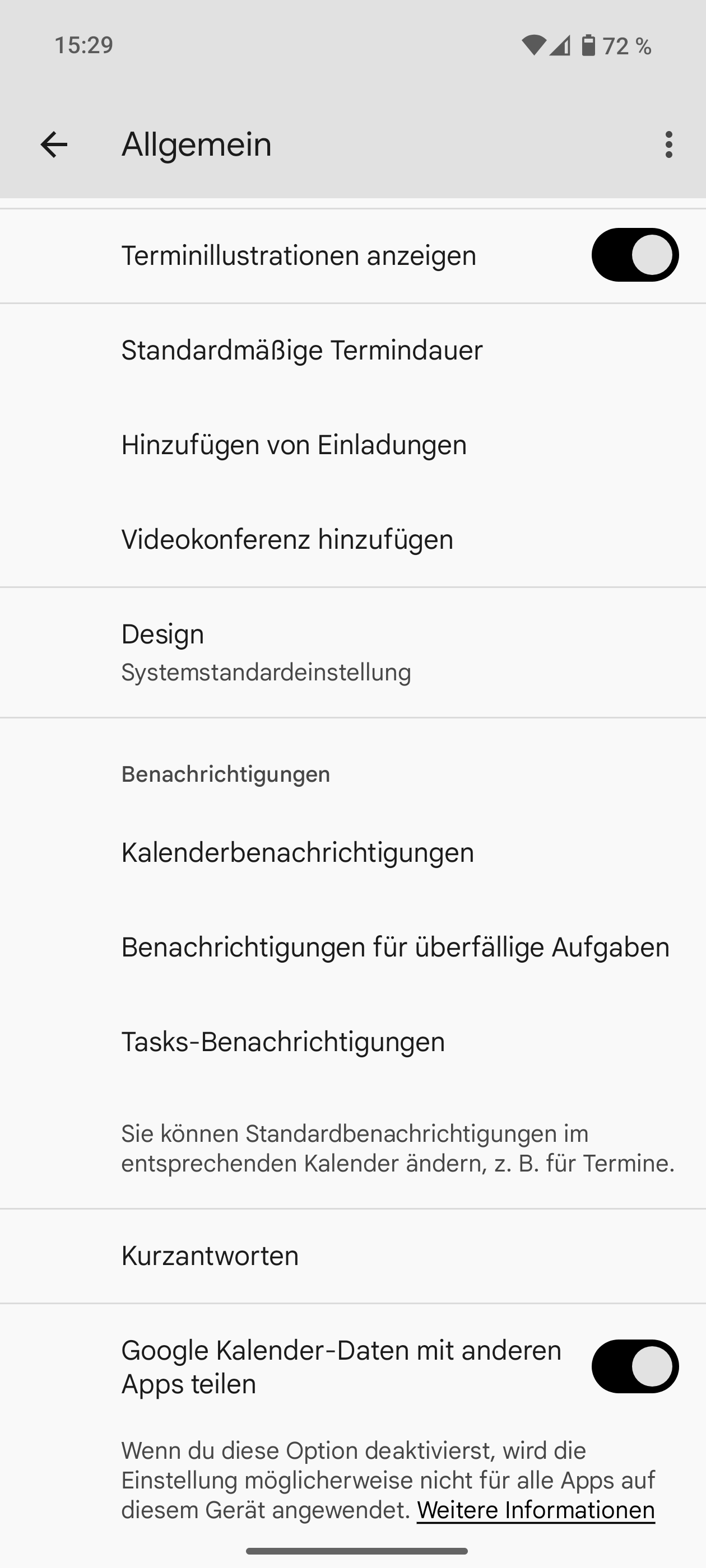Open the overflow menu
The width and height of the screenshot is (706, 1568).
[669, 145]
